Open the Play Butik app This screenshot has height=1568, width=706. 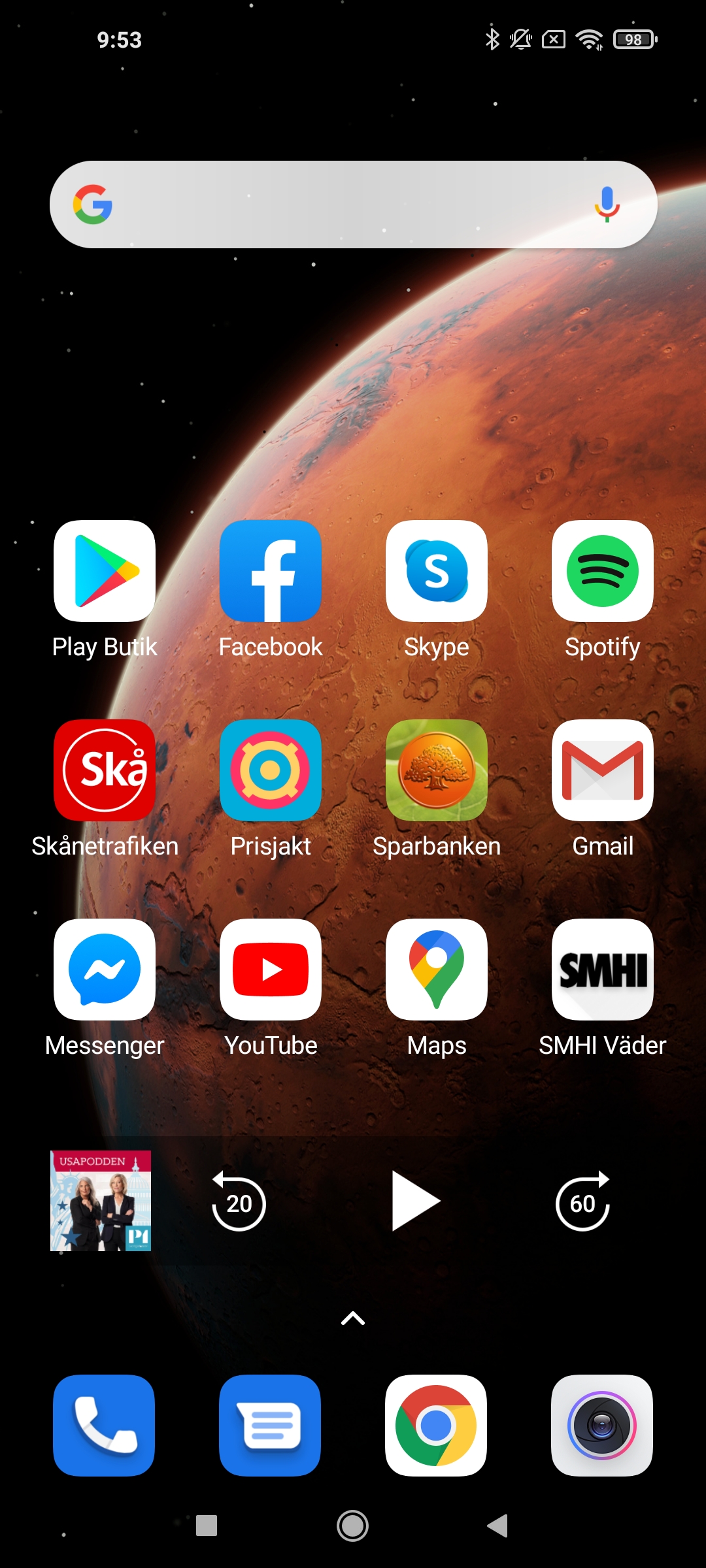pos(105,571)
